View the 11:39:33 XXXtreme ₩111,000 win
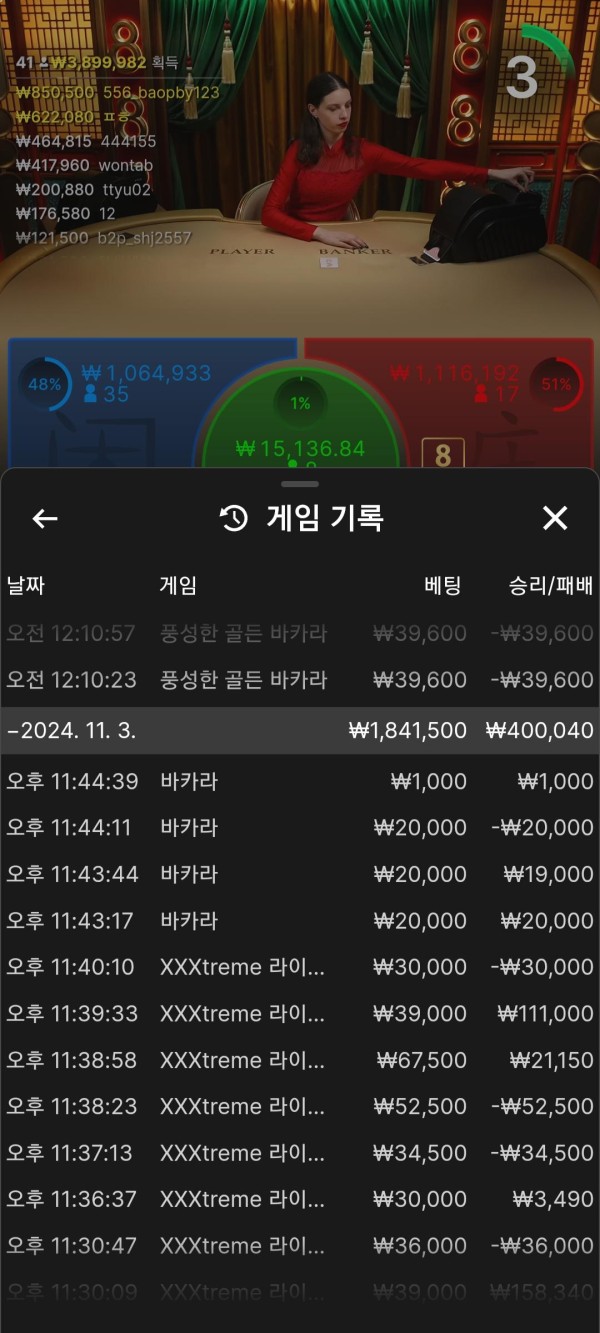The width and height of the screenshot is (600, 1333). 300,1014
